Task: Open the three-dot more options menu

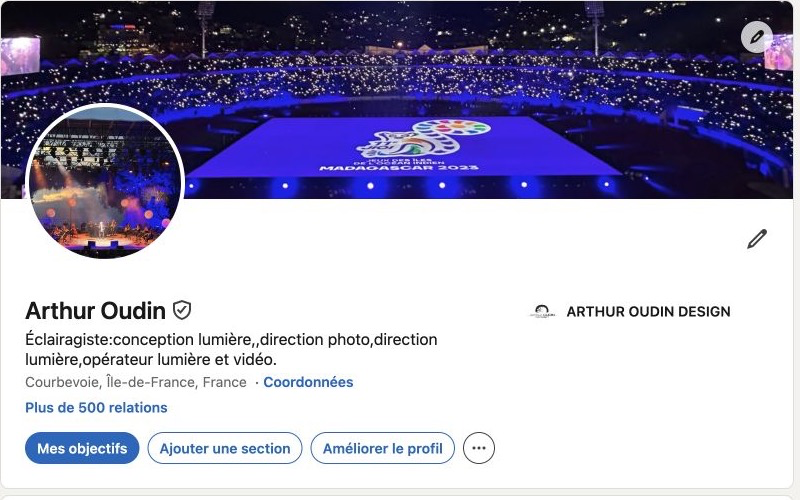Action: 479,448
